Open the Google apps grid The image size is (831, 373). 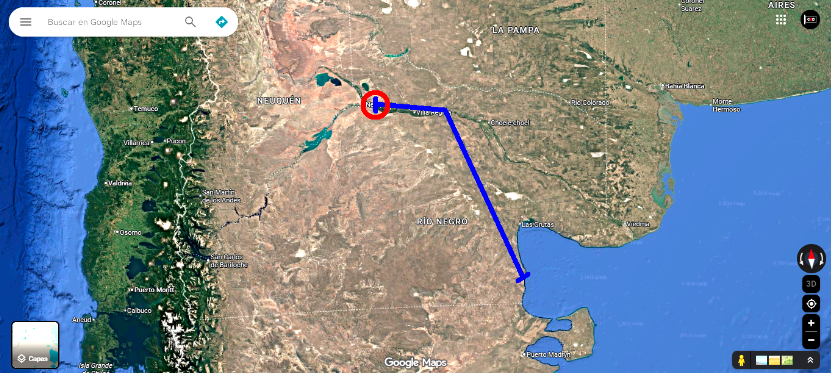point(781,20)
